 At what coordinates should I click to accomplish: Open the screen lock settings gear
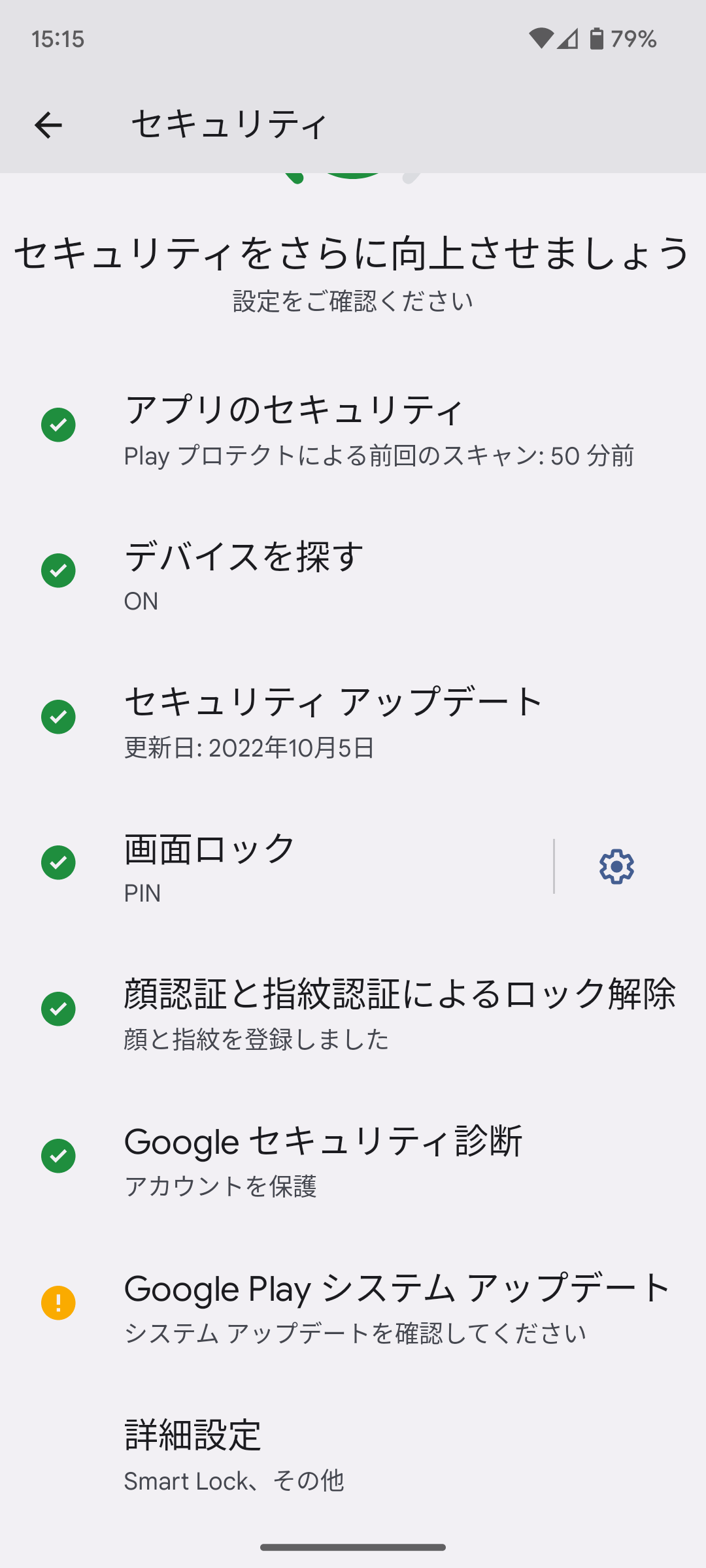point(615,867)
